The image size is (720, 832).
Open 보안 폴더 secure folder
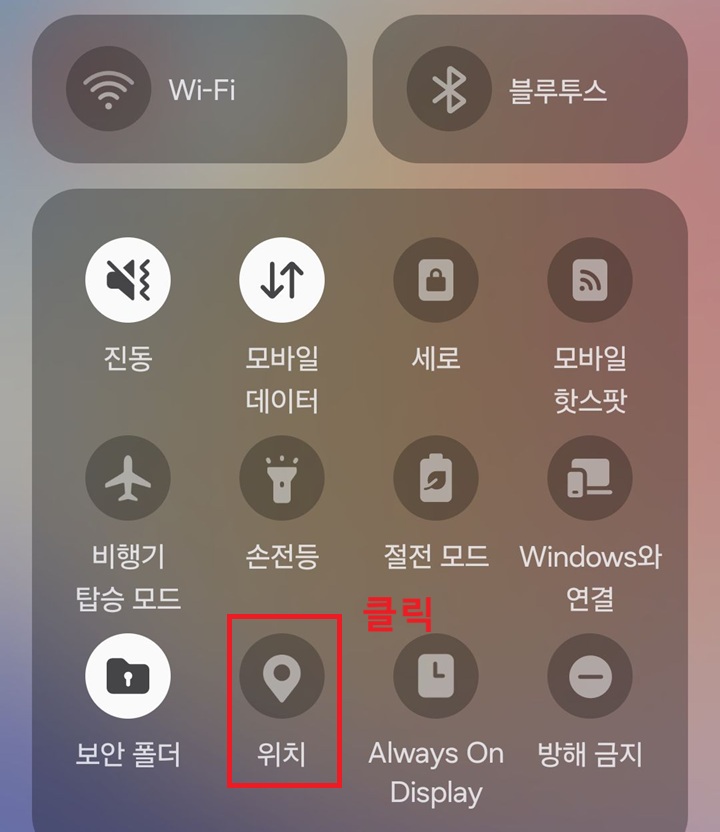coord(130,678)
